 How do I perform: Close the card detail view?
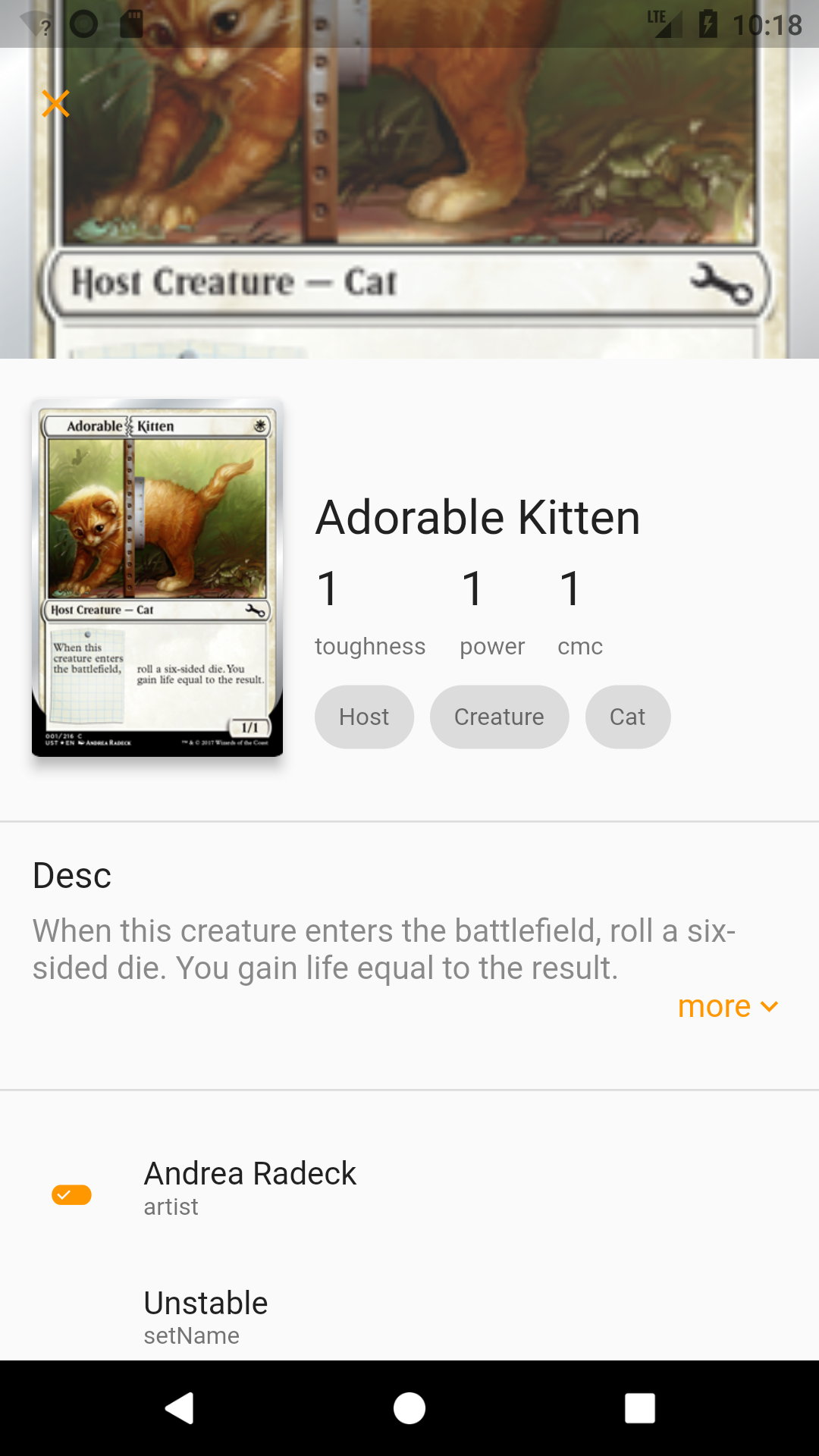[x=55, y=104]
